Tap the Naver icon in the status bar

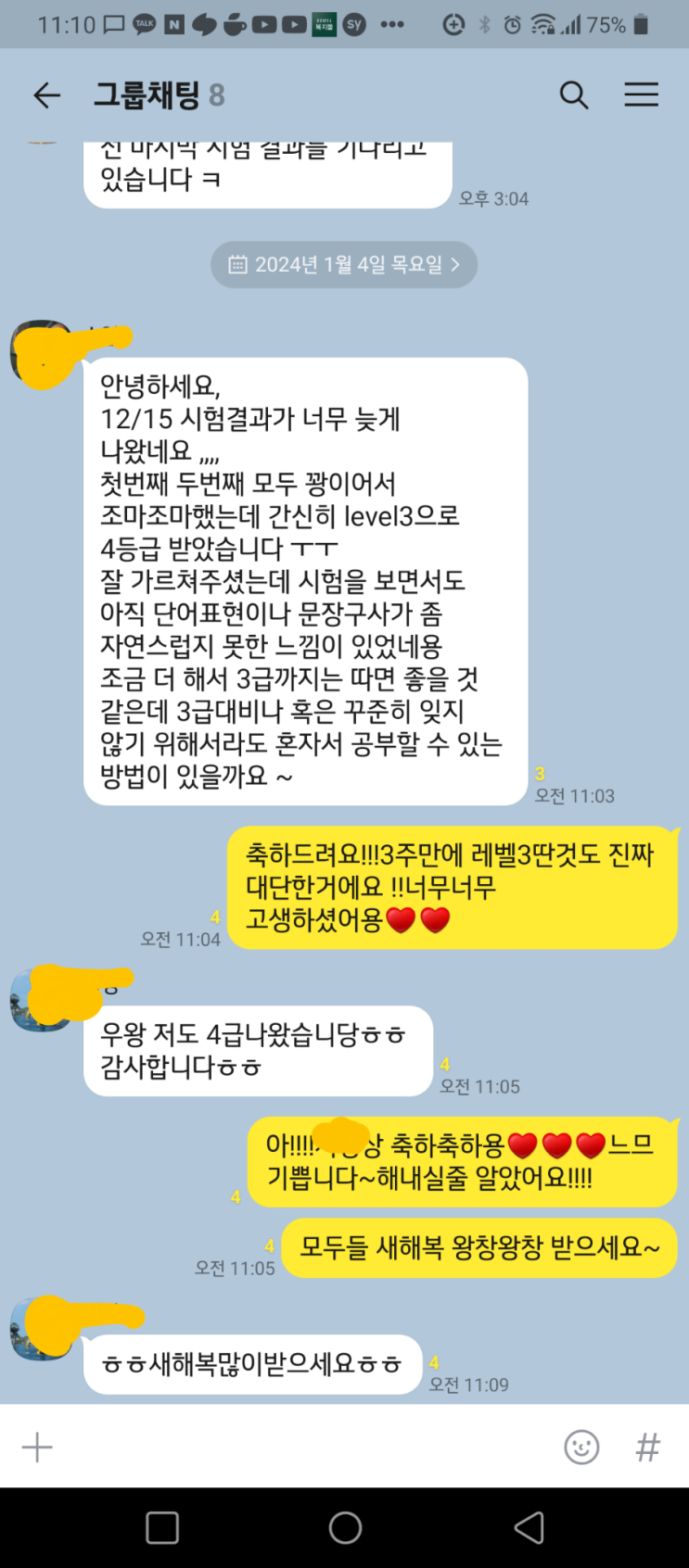pyautogui.click(x=176, y=25)
